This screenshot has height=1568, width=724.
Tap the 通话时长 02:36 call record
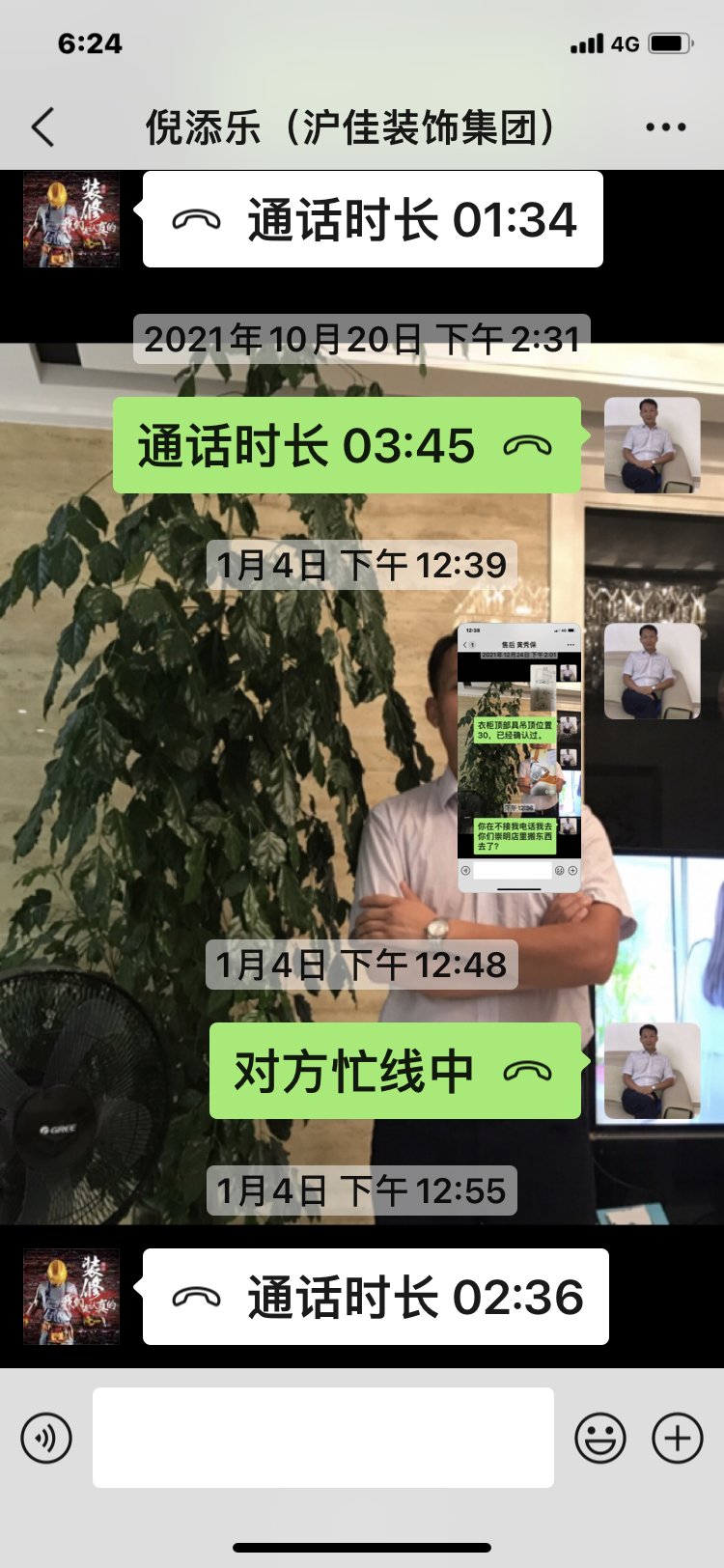[376, 1297]
